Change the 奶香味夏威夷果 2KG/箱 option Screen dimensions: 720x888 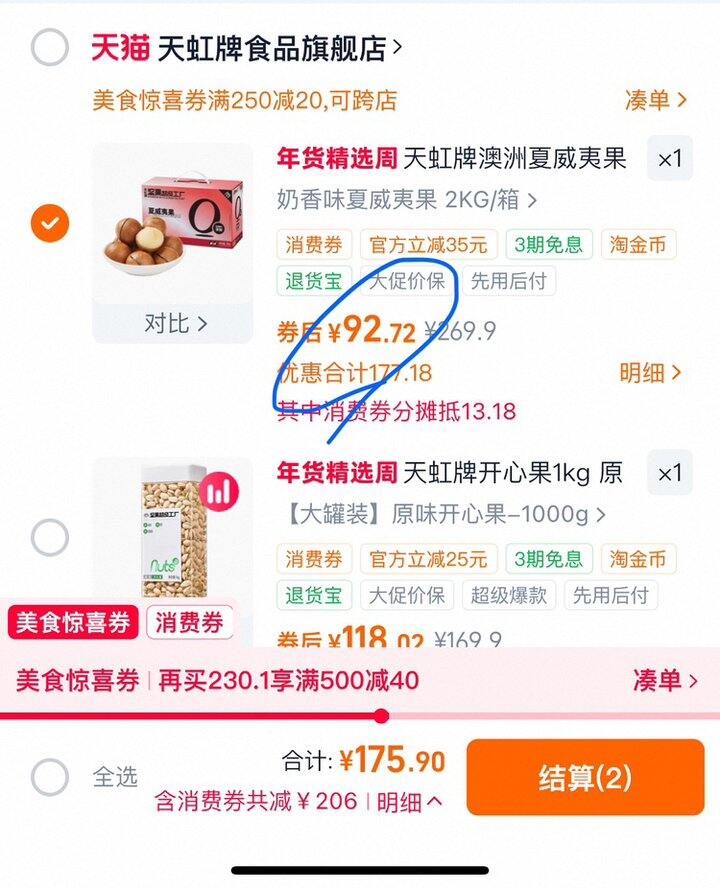click(x=407, y=200)
